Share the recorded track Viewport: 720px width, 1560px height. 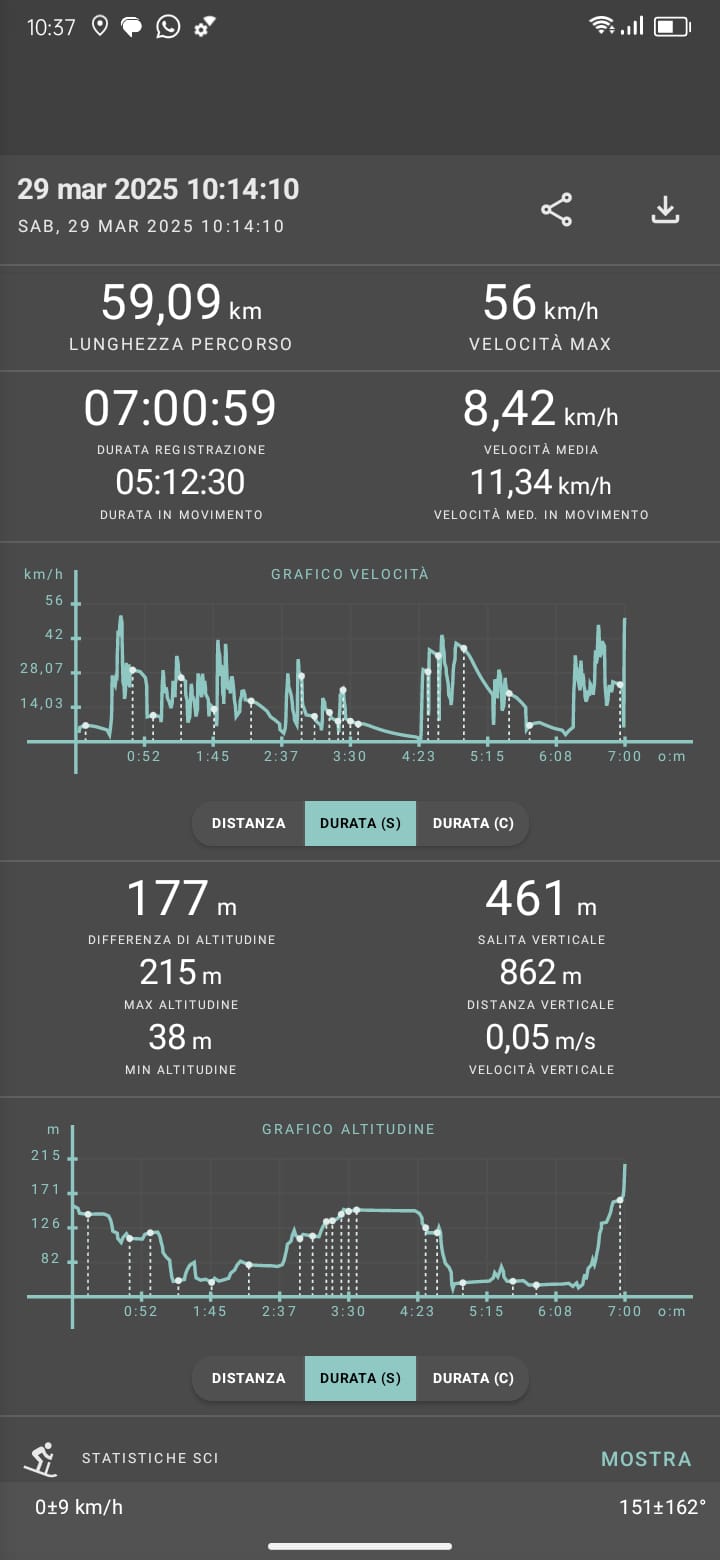[x=556, y=209]
